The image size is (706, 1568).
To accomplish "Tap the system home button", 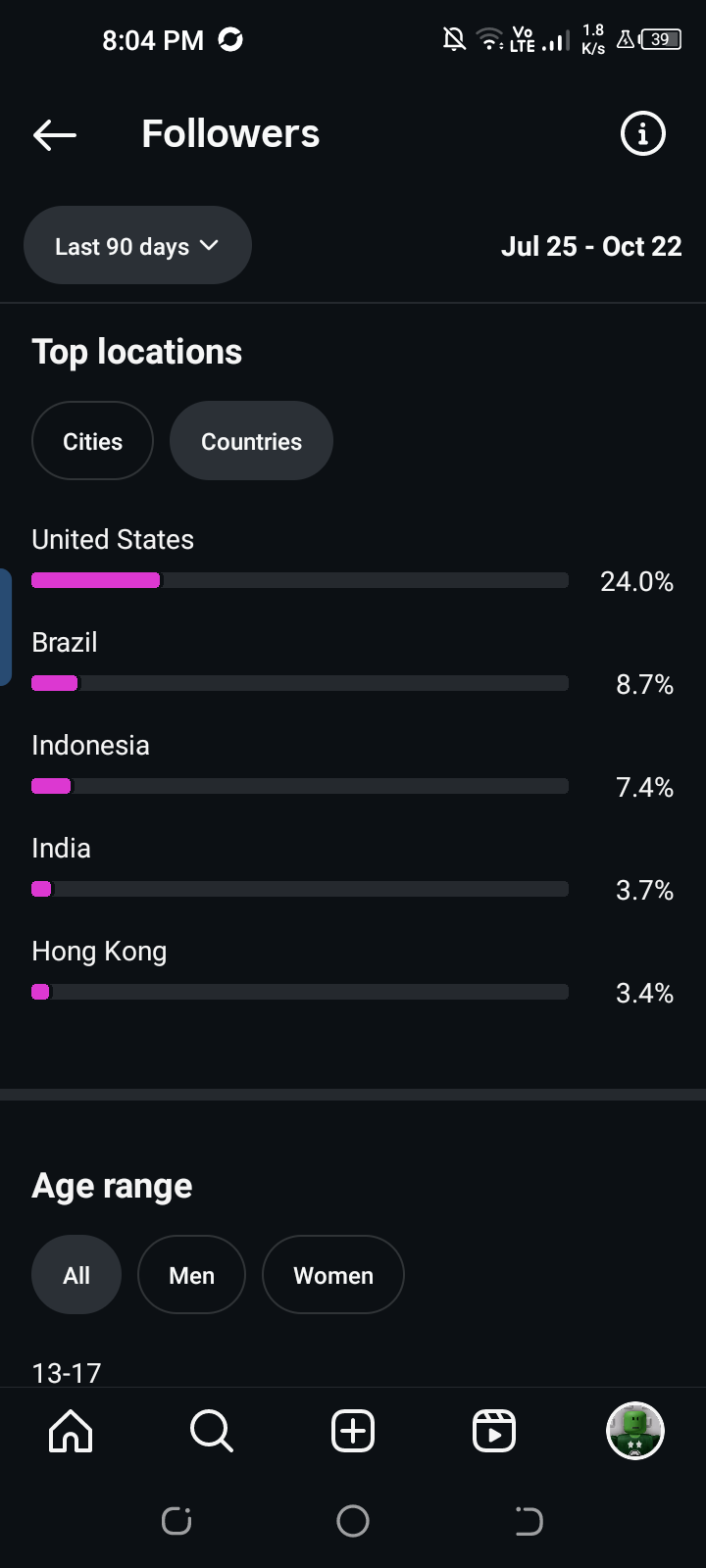I will point(353,1521).
